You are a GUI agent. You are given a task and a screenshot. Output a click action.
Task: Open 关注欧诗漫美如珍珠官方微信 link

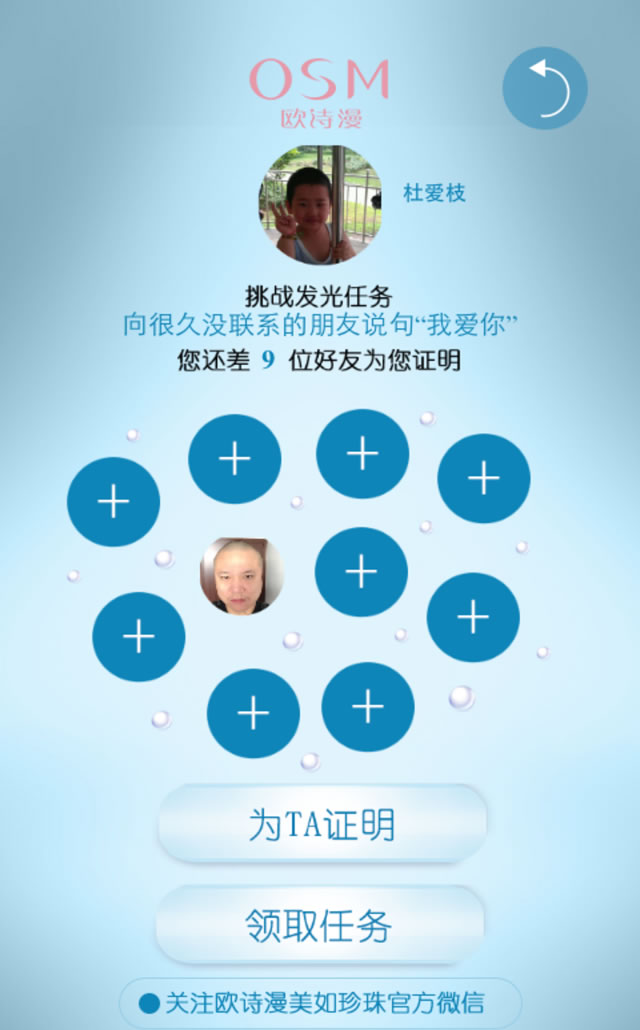[x=320, y=1002]
